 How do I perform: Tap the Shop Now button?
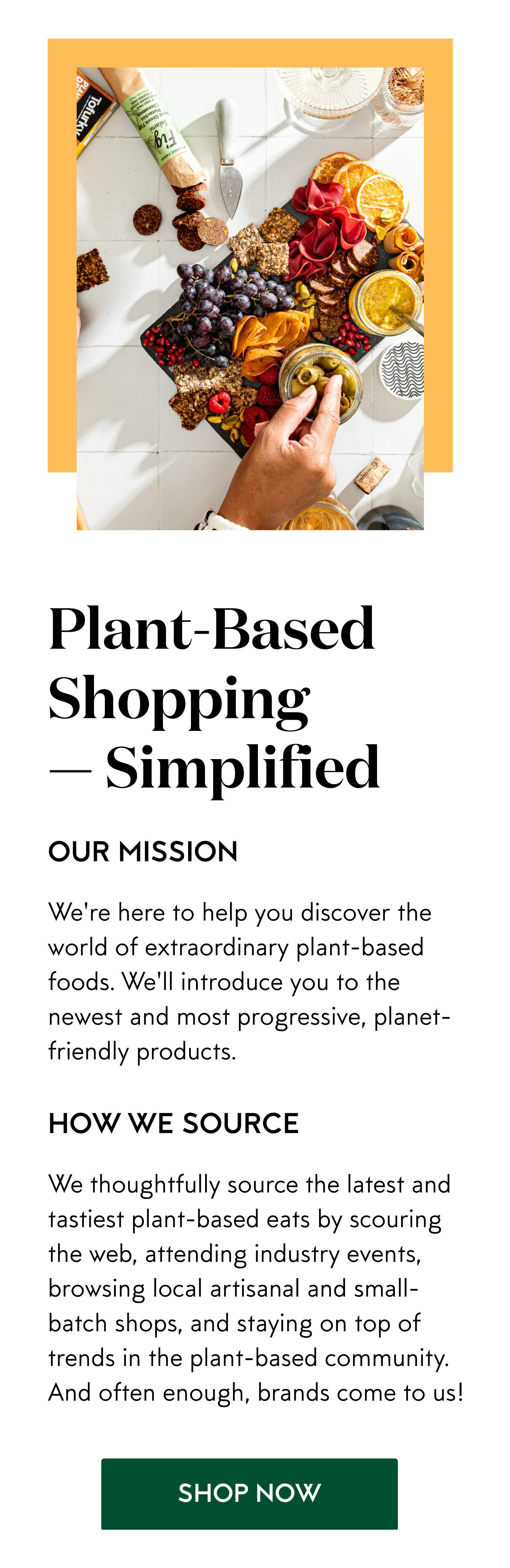[x=249, y=1493]
